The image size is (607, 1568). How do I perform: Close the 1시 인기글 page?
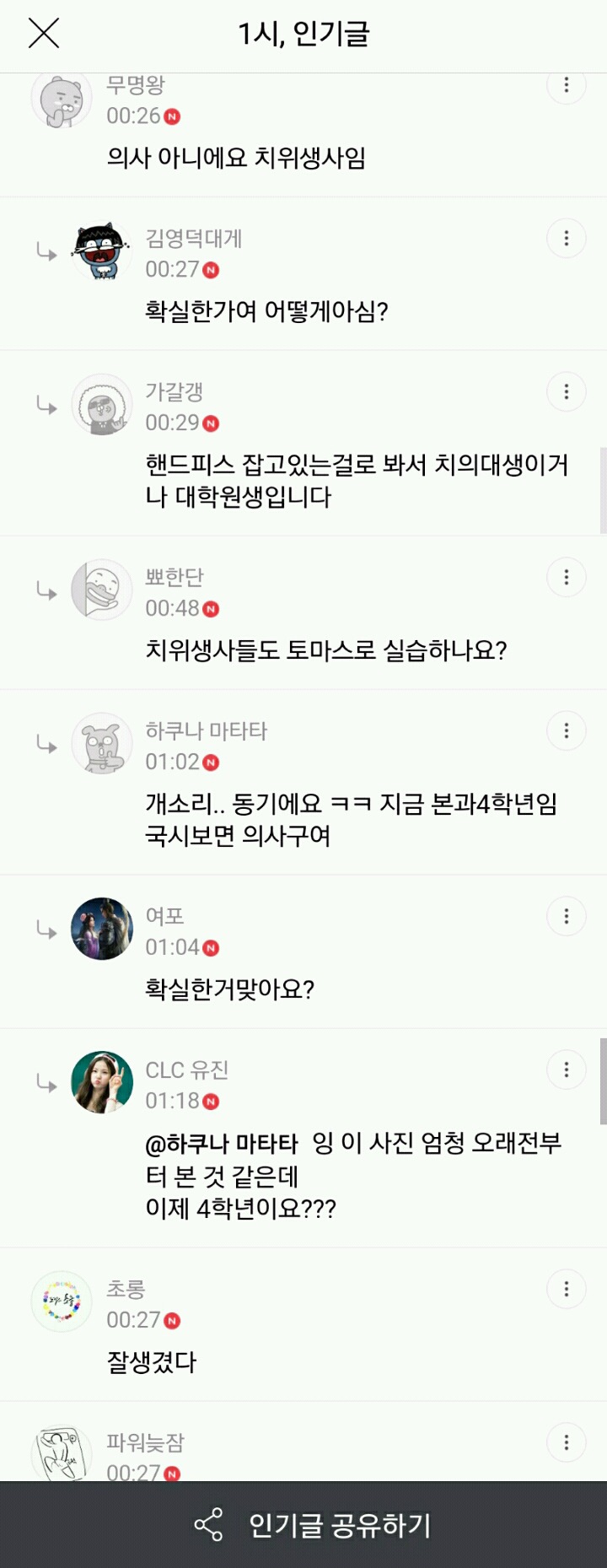(44, 34)
